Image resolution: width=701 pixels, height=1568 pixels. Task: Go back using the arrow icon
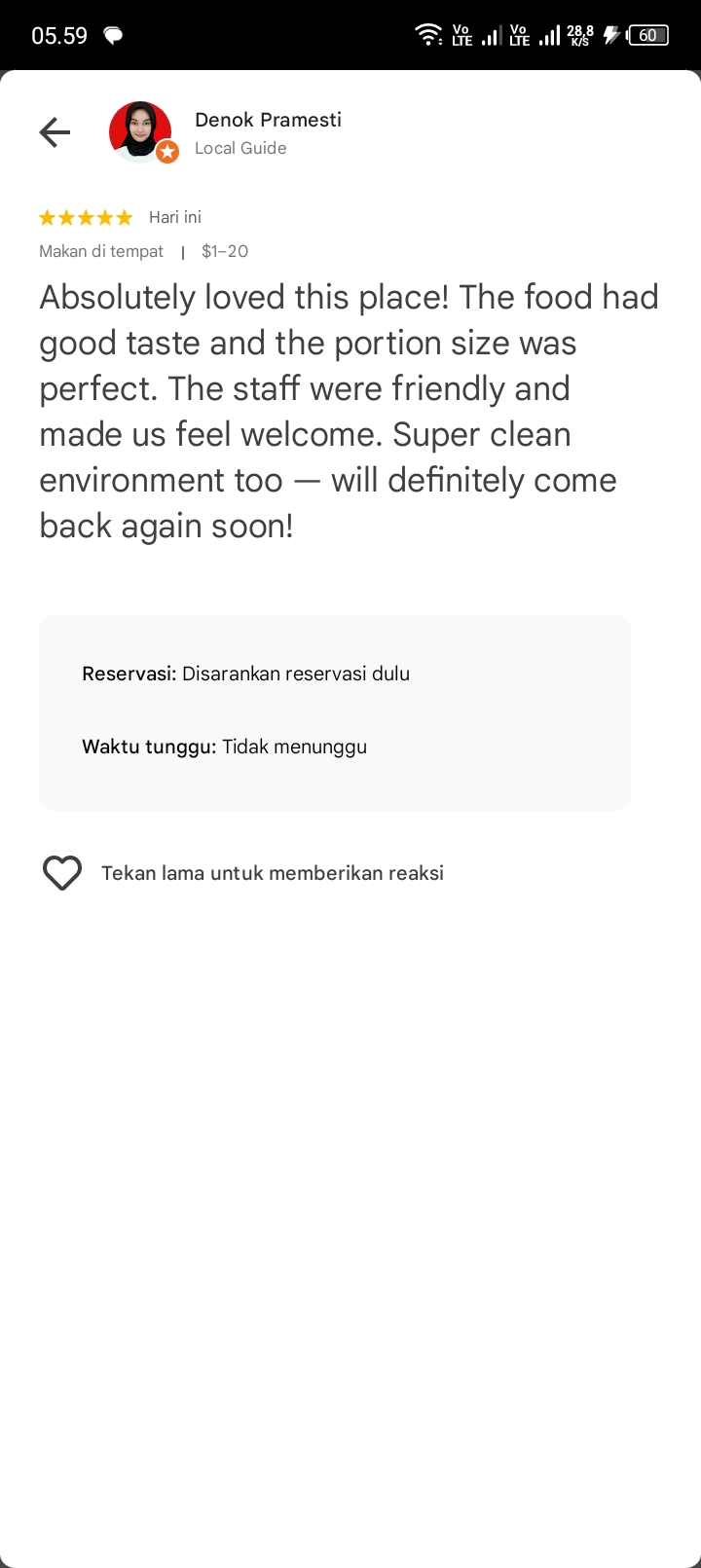(55, 132)
